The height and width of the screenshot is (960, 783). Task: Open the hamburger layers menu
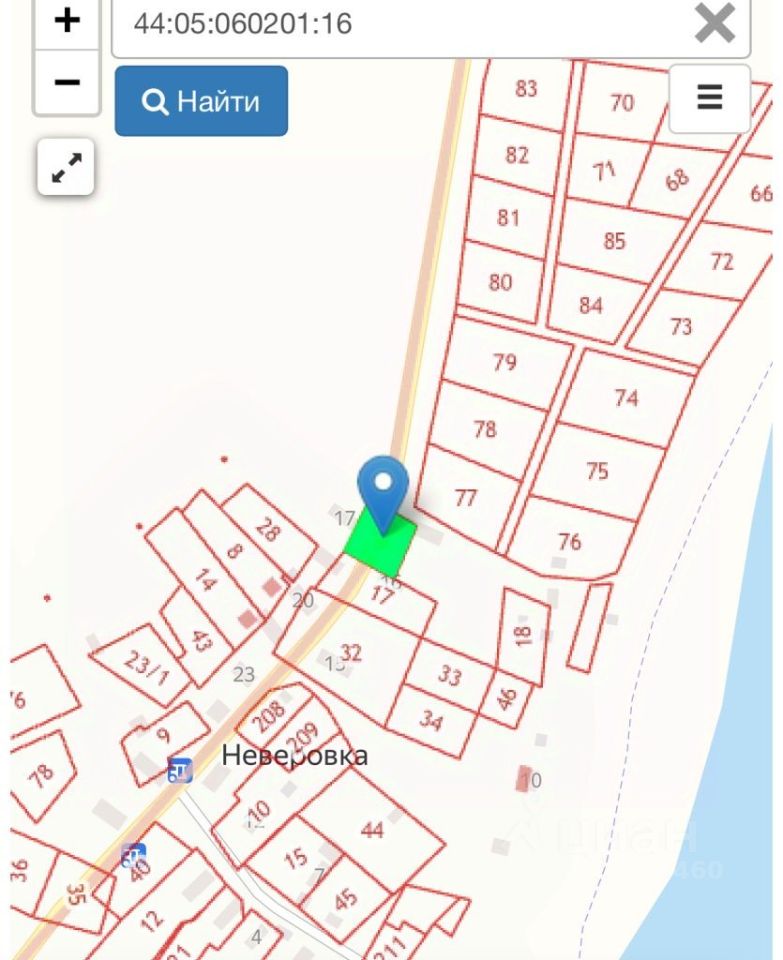[x=709, y=98]
